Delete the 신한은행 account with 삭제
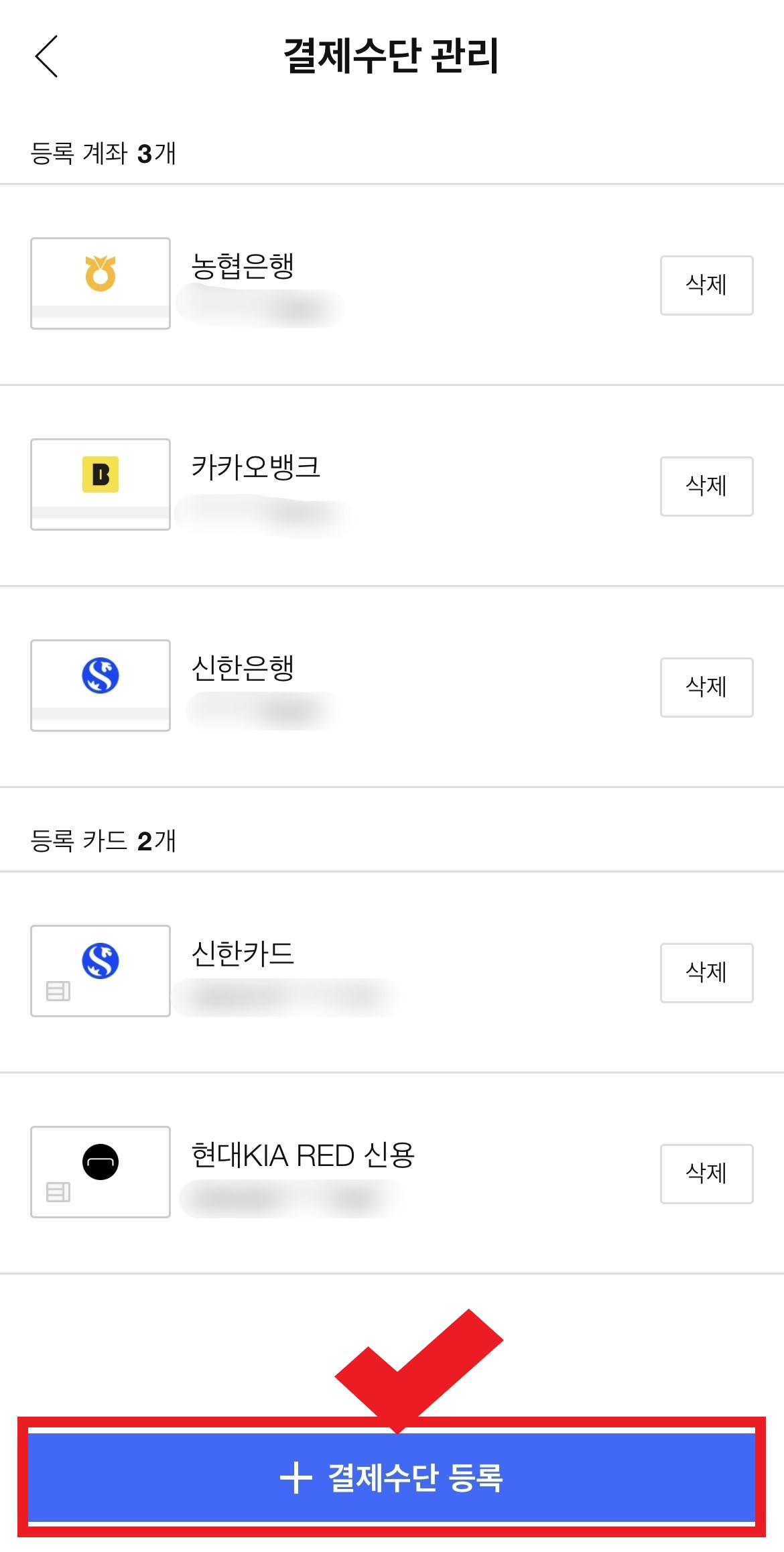The width and height of the screenshot is (784, 1552). pyautogui.click(x=706, y=686)
